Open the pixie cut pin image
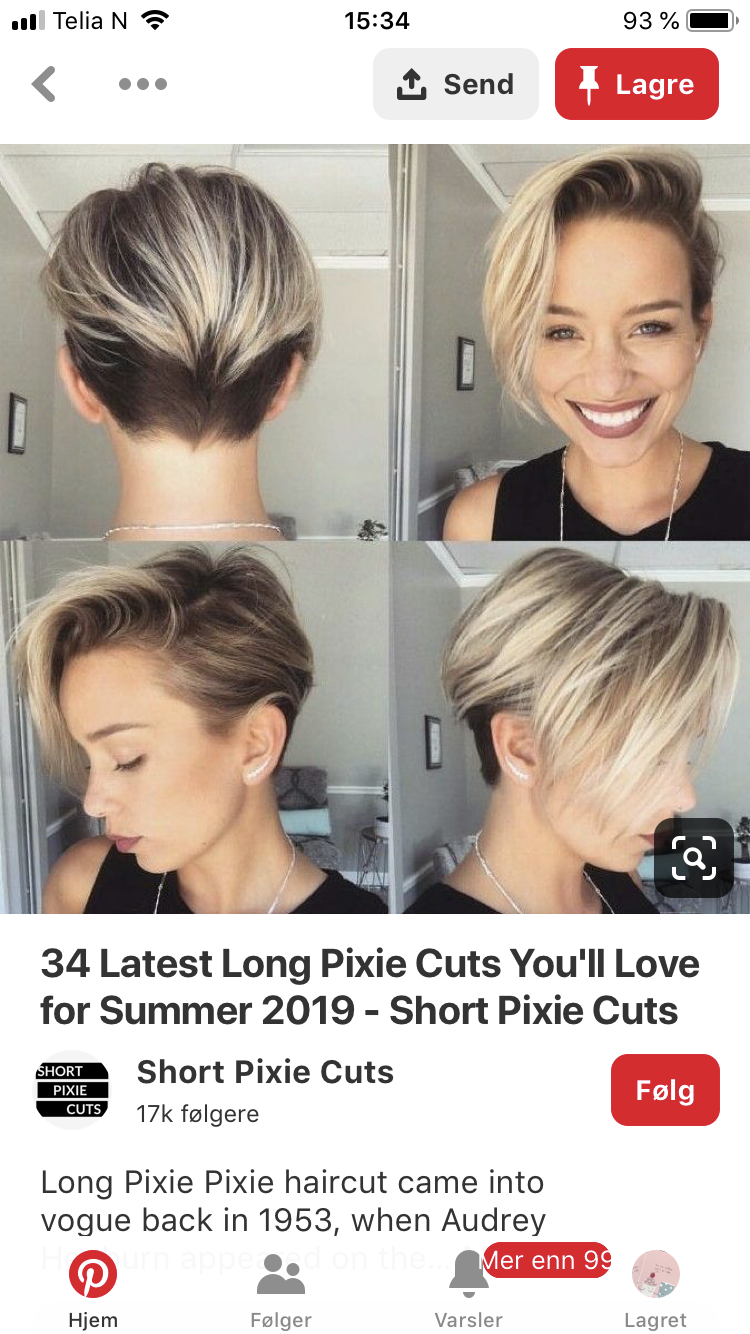750x1334 pixels. click(x=375, y=529)
